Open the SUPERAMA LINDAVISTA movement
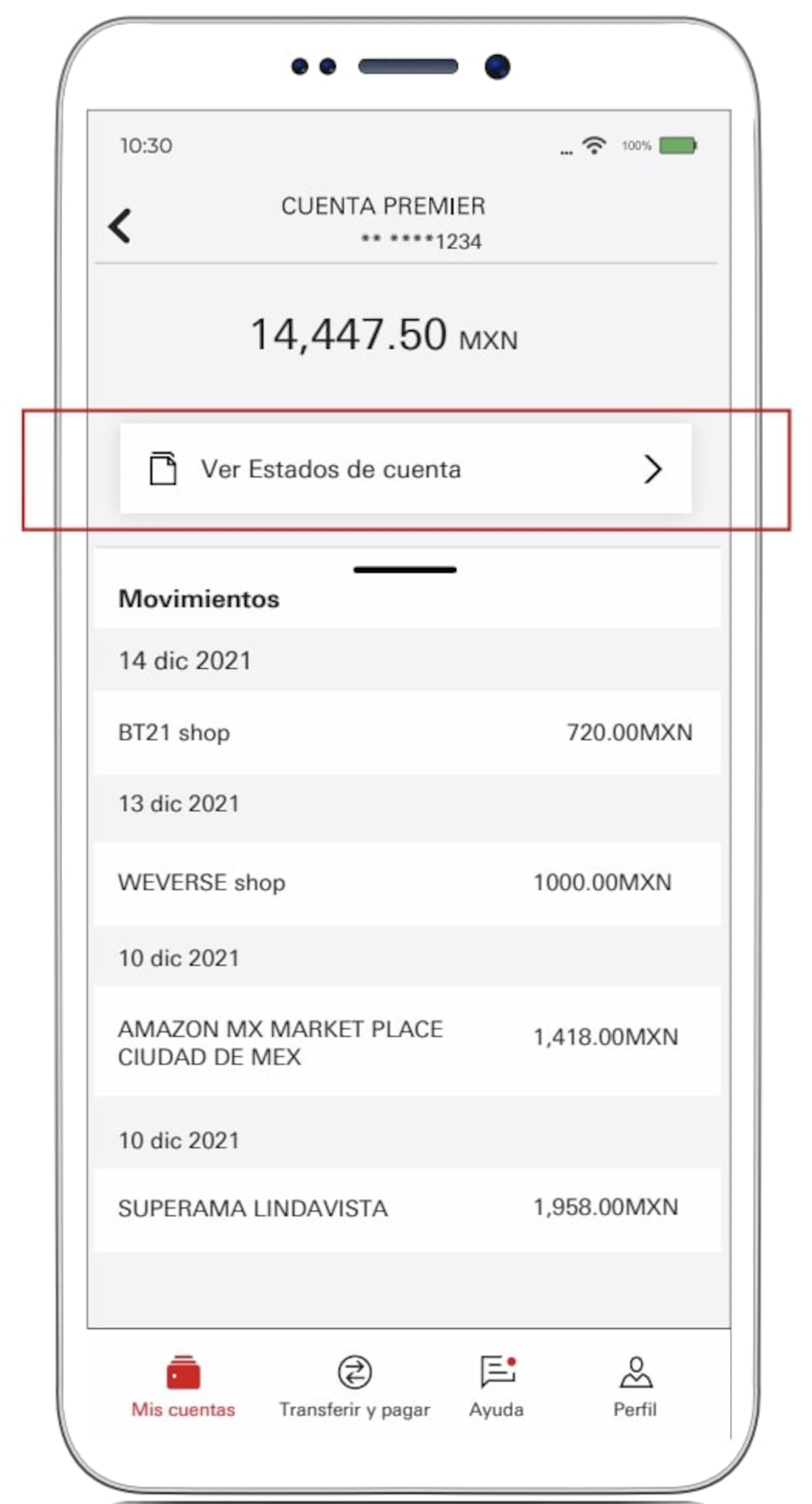This screenshot has width=812, height=1504. coord(406,1208)
